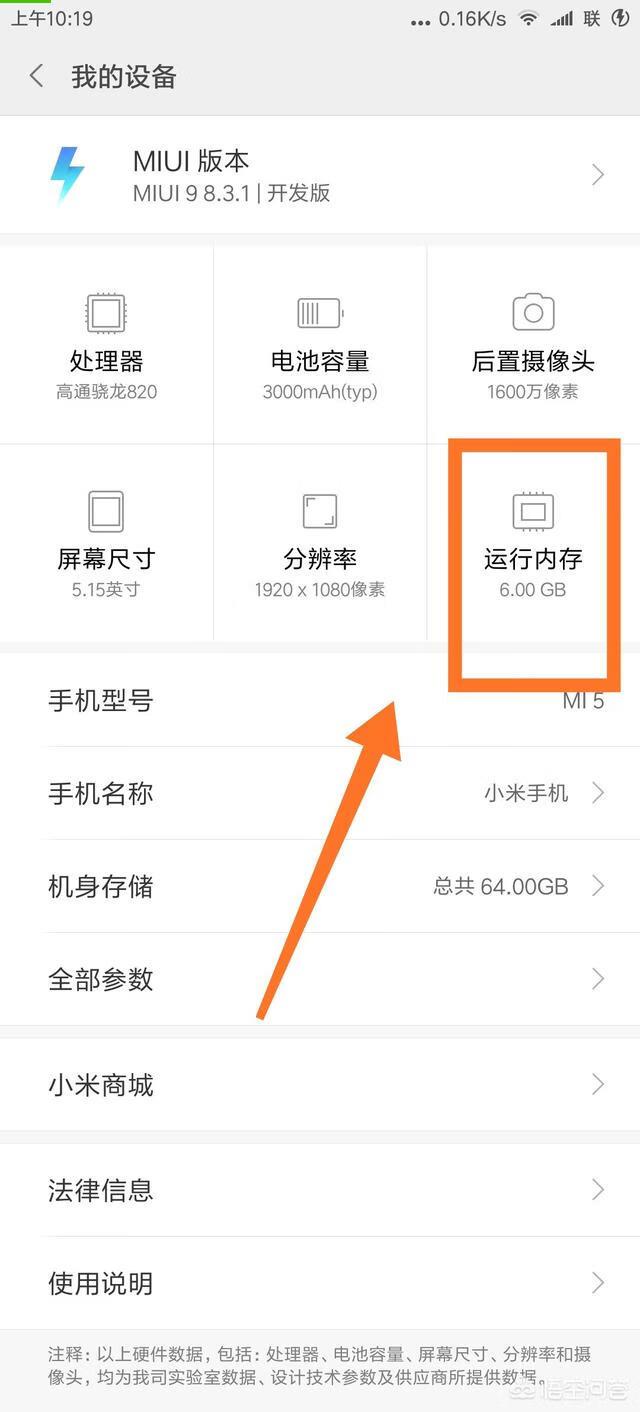Screen dimensions: 640x1412
Task: Open 使用说明
Action: pyautogui.click(x=320, y=1283)
